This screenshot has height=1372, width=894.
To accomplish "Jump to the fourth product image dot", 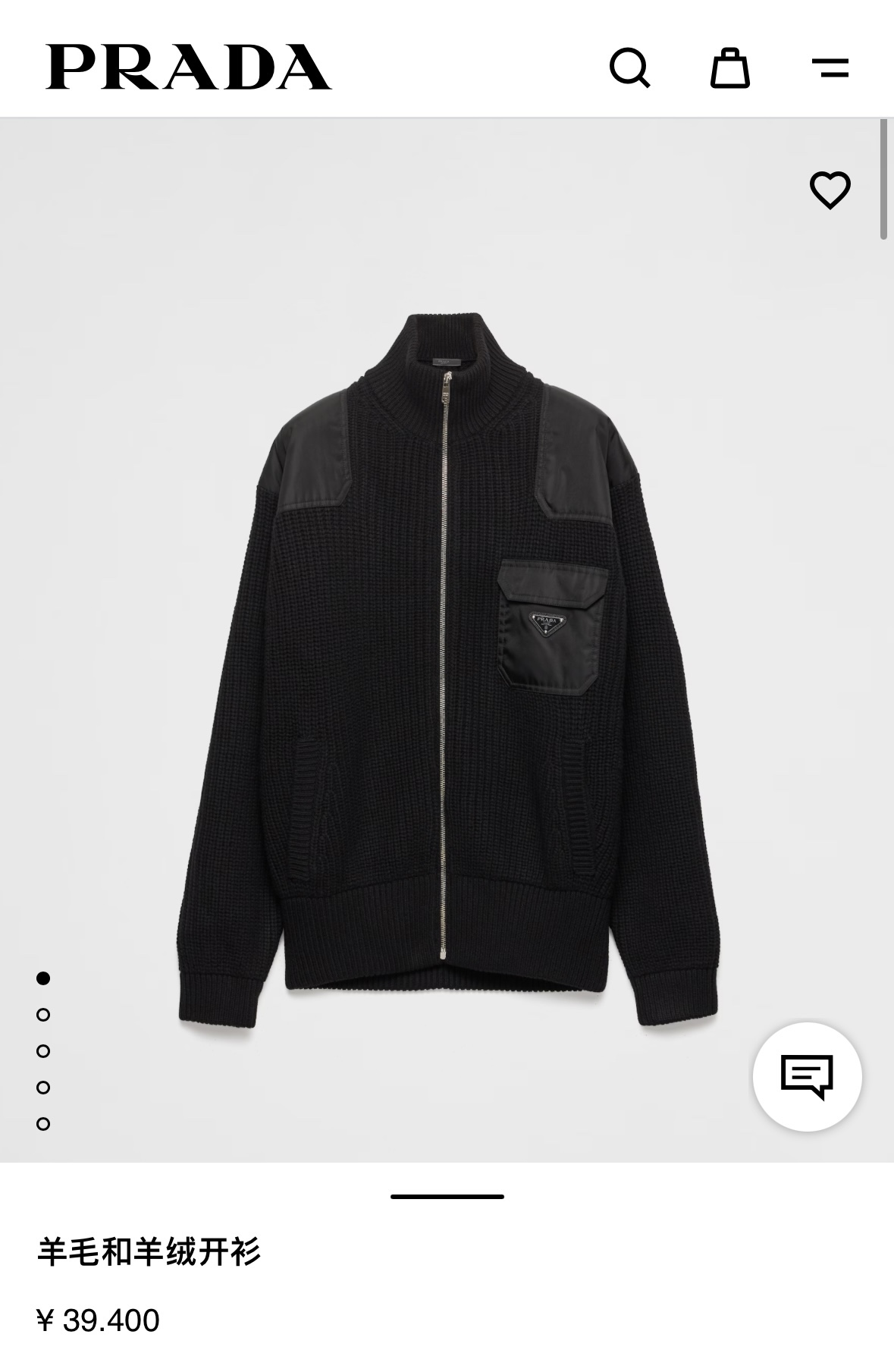I will [x=43, y=1088].
